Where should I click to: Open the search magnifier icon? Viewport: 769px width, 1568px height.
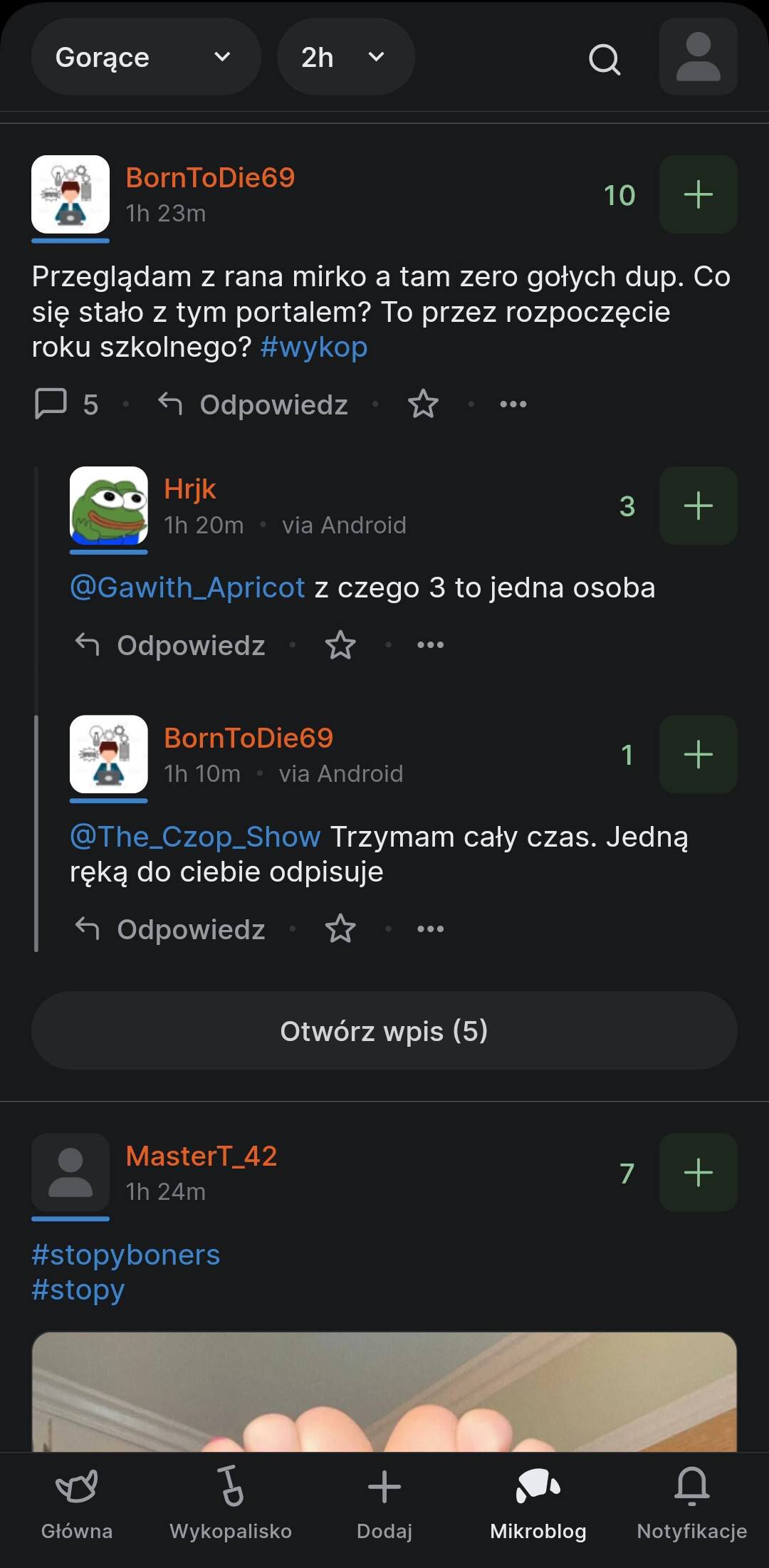pyautogui.click(x=605, y=59)
